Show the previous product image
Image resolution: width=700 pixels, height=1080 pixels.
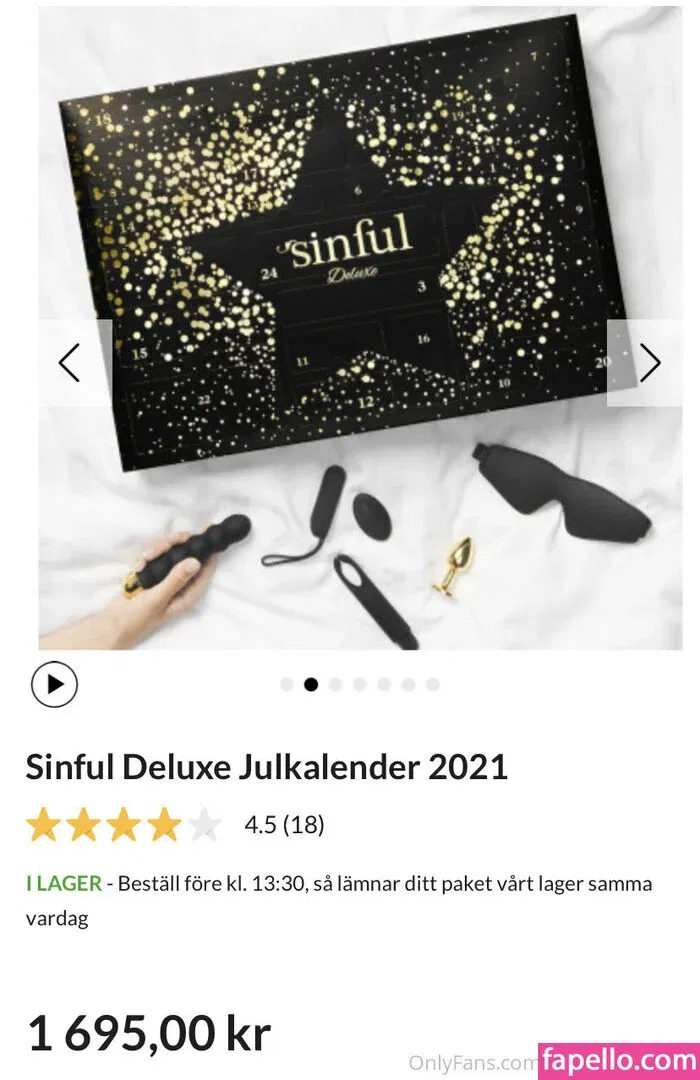click(x=69, y=362)
